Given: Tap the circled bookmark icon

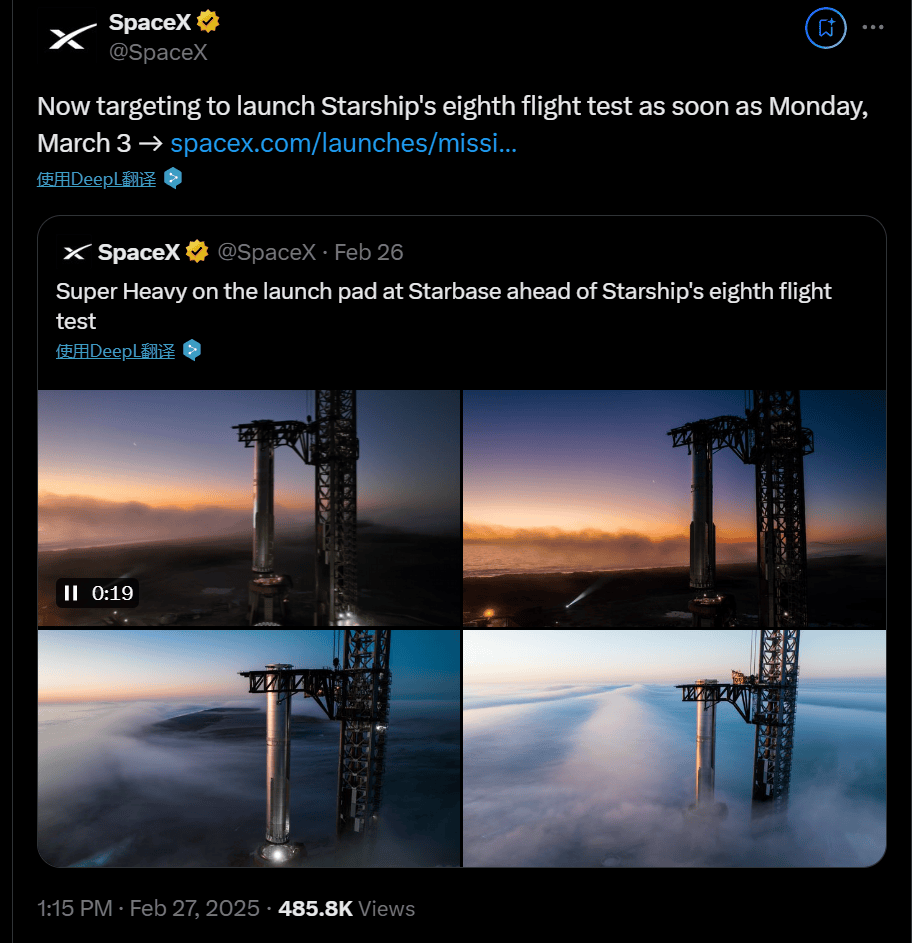Looking at the screenshot, I should coord(825,28).
